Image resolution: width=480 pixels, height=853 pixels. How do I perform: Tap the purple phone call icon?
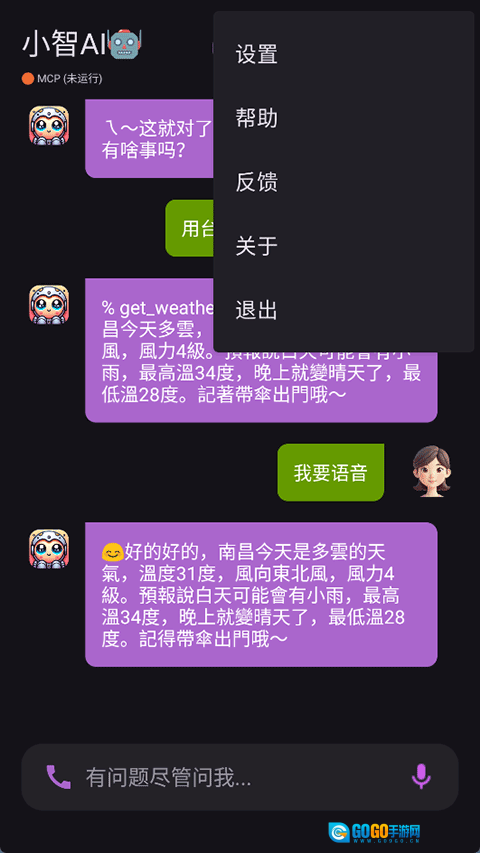(x=58, y=777)
